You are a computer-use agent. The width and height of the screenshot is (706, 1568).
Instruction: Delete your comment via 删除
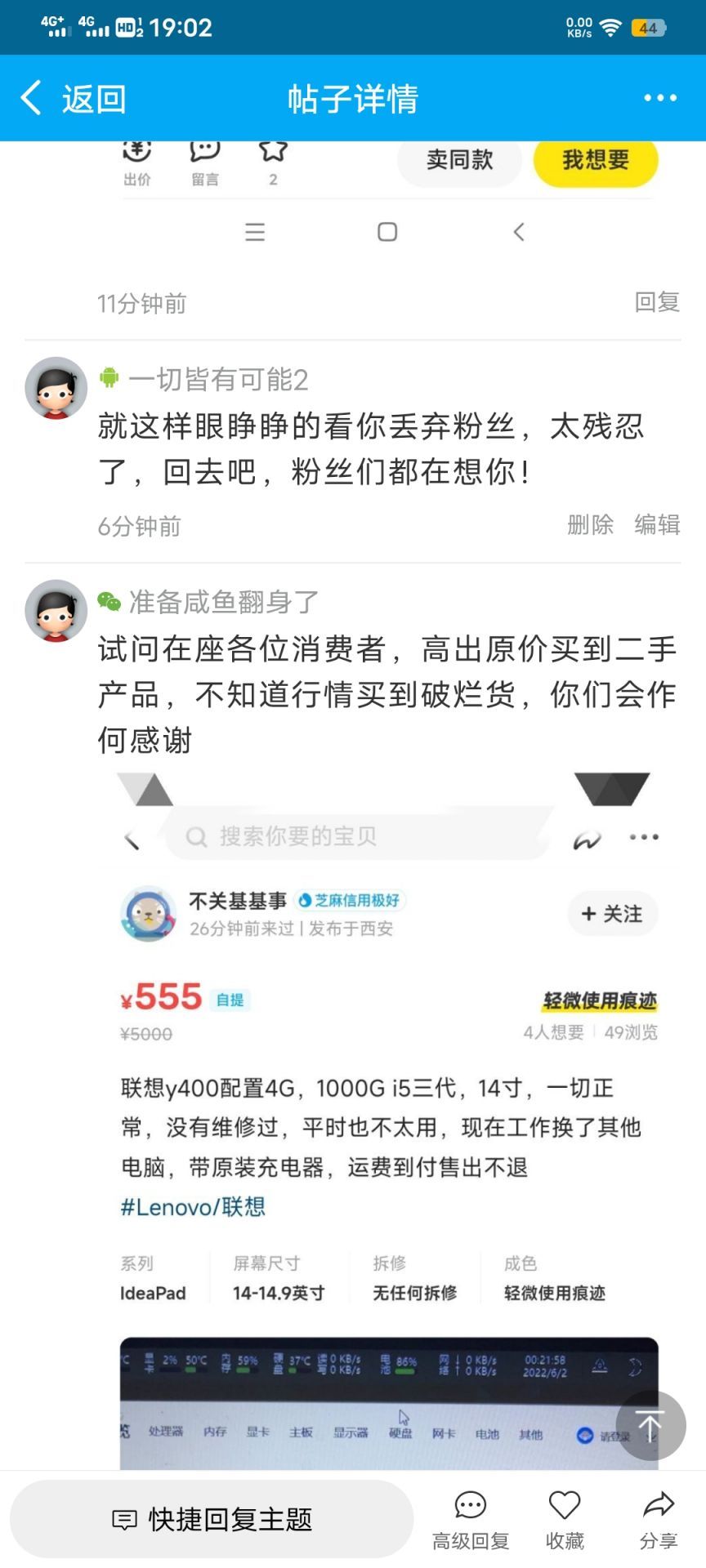[x=590, y=524]
